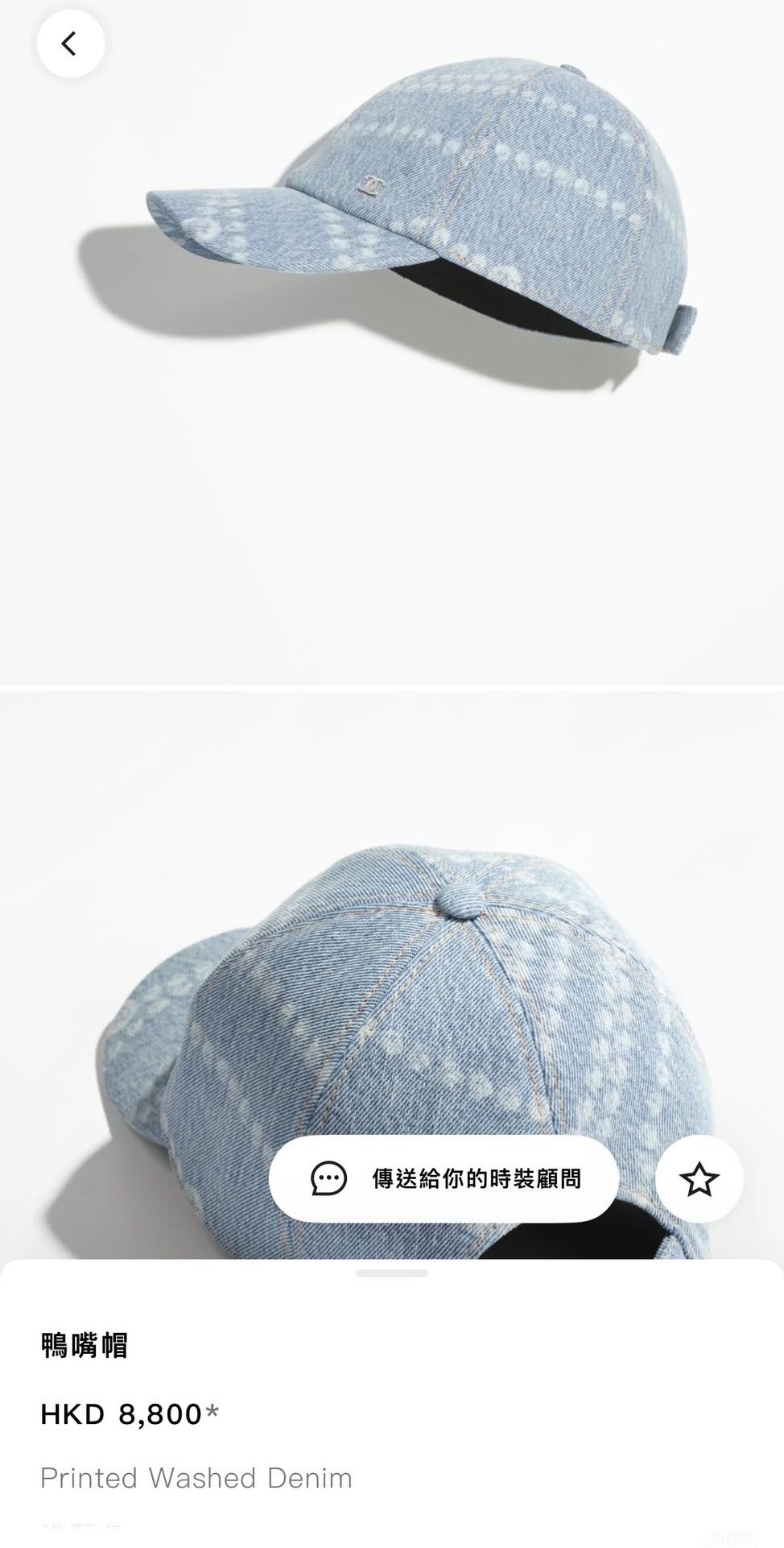The width and height of the screenshot is (784, 1548).
Task: Send cap to your fashion advisor
Action: (x=444, y=1179)
